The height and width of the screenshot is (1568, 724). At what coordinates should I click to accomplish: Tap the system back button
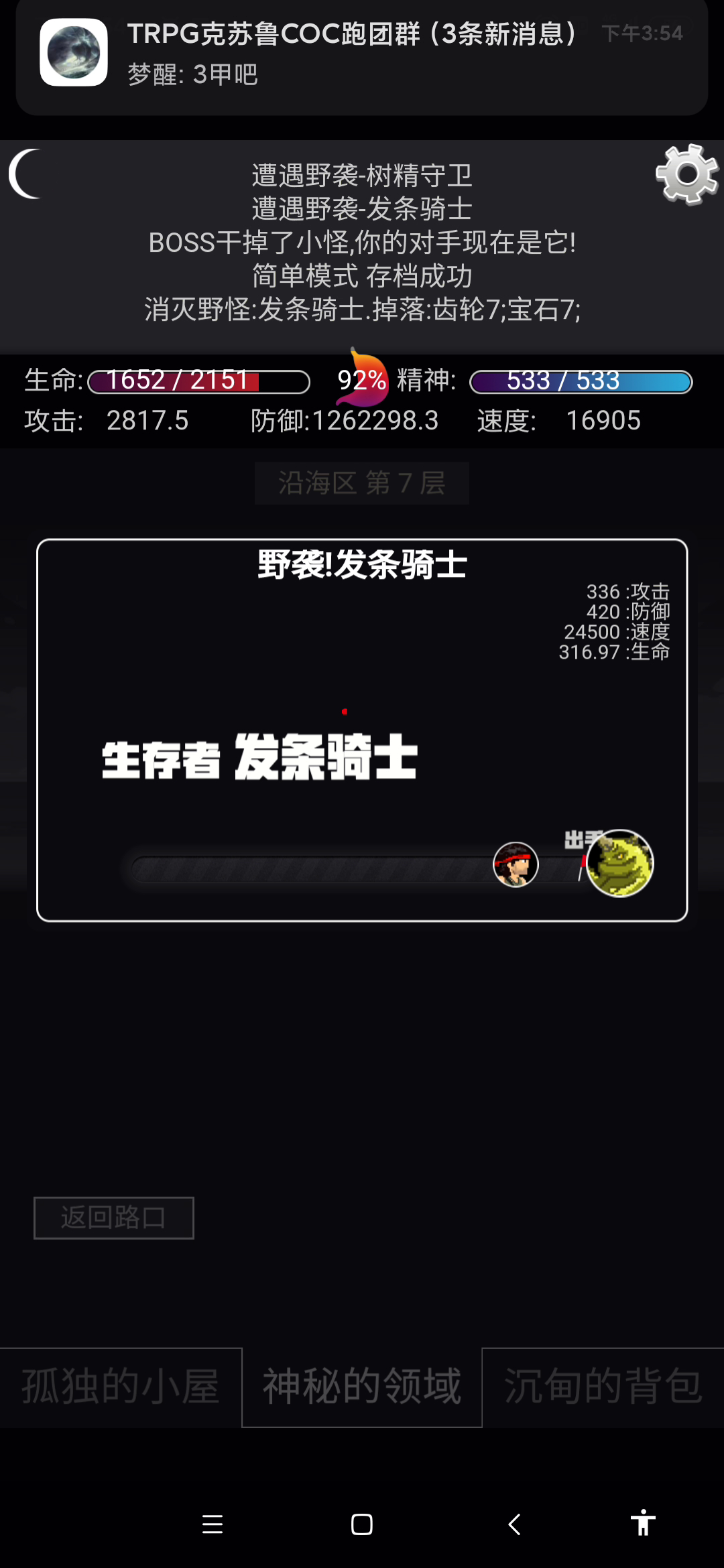[x=514, y=1524]
